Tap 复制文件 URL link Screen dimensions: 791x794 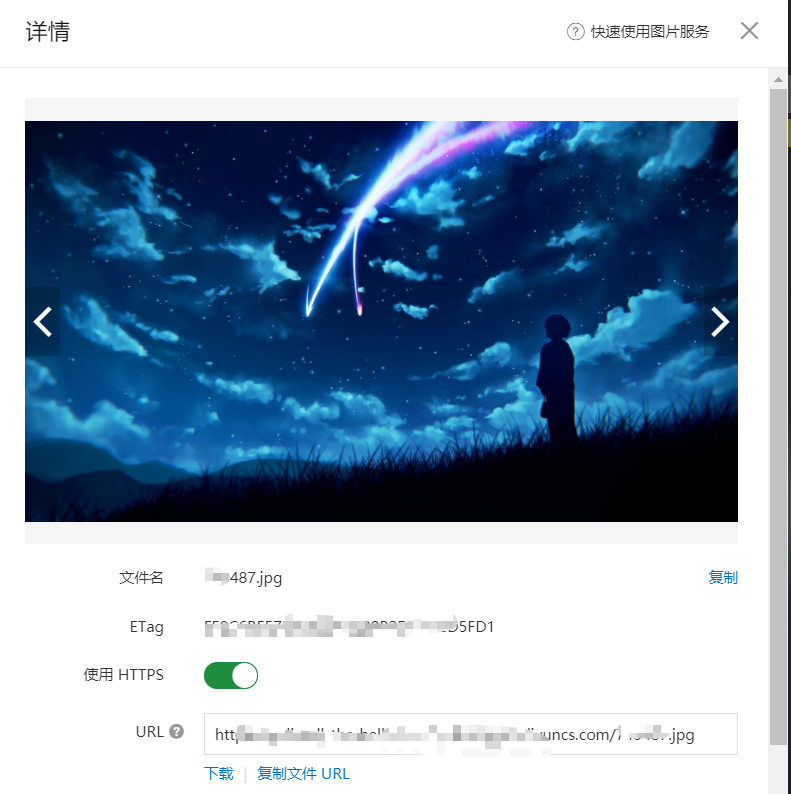pos(303,773)
